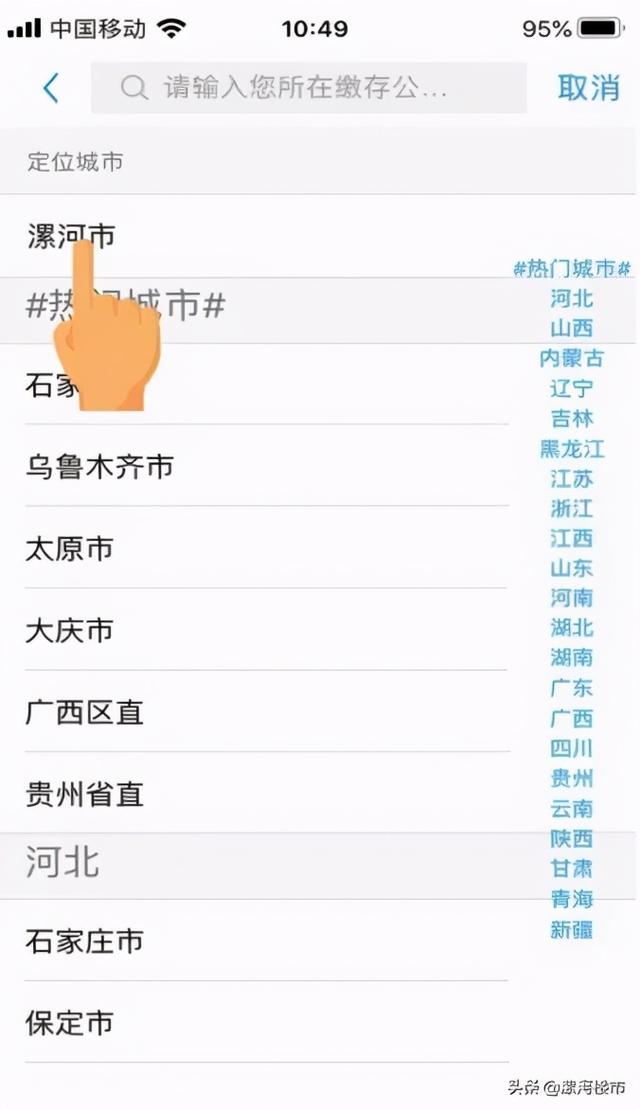Select the located city 漯河市
Screen dimensions: 640x1110
tap(71, 236)
